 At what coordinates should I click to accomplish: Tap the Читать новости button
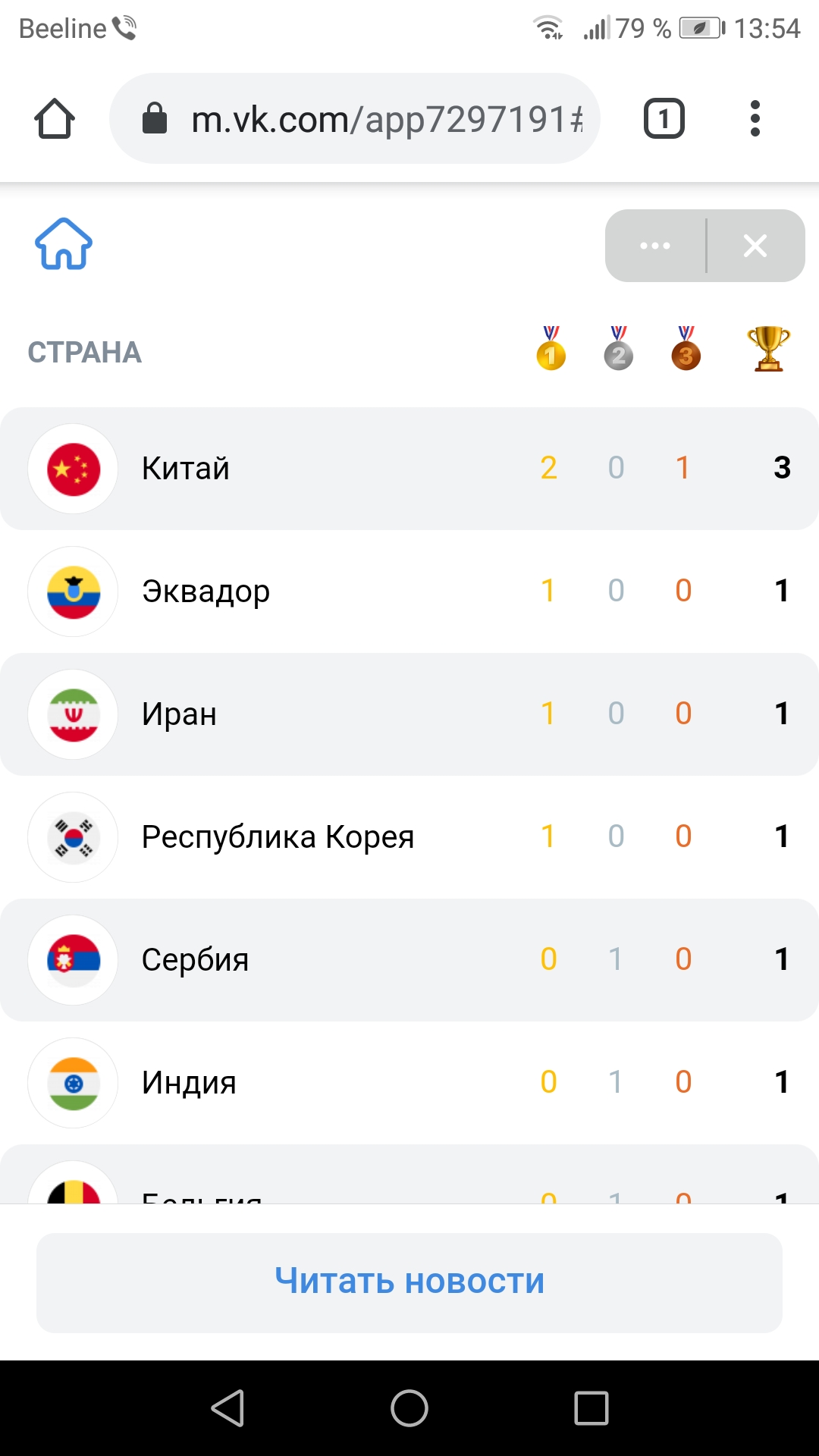tap(409, 1282)
